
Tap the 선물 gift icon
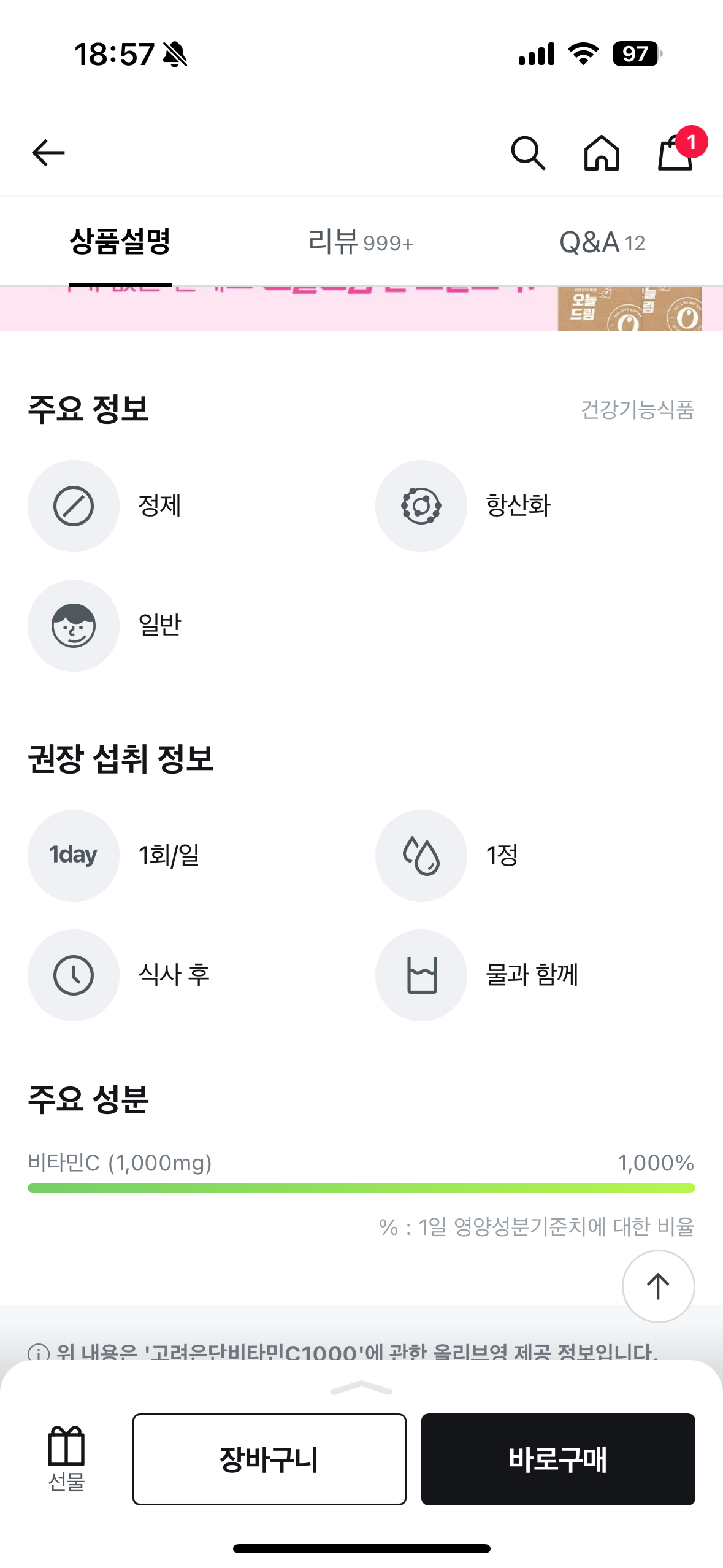pos(66,1458)
